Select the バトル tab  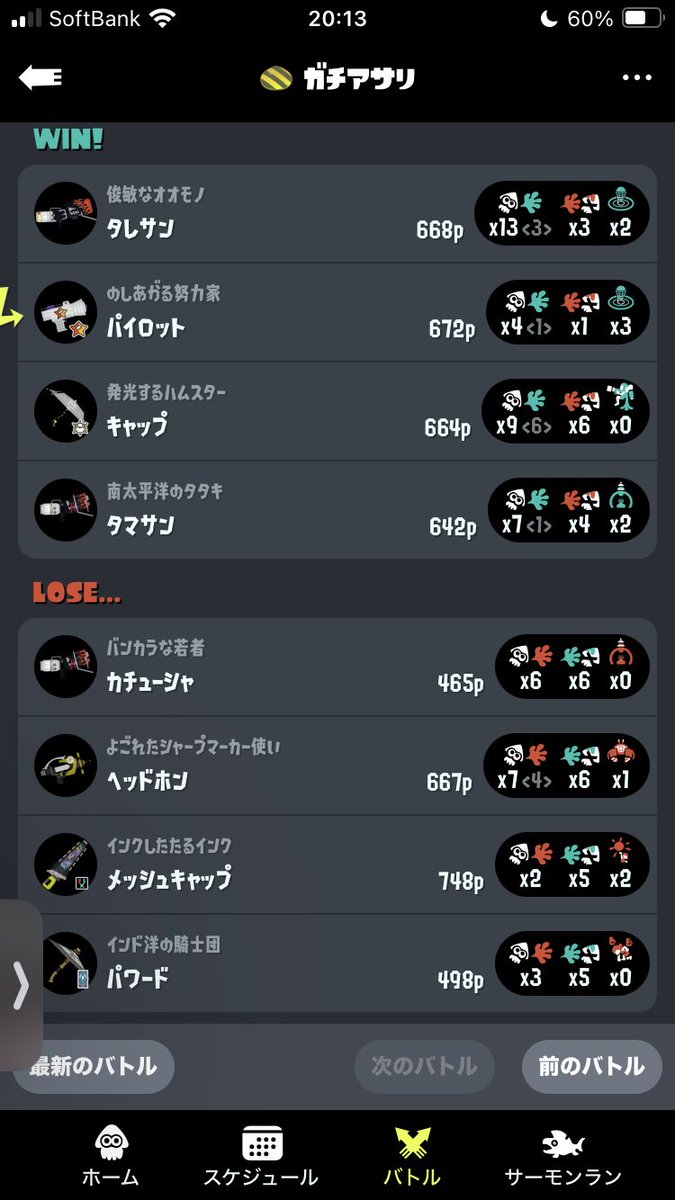(x=411, y=1155)
